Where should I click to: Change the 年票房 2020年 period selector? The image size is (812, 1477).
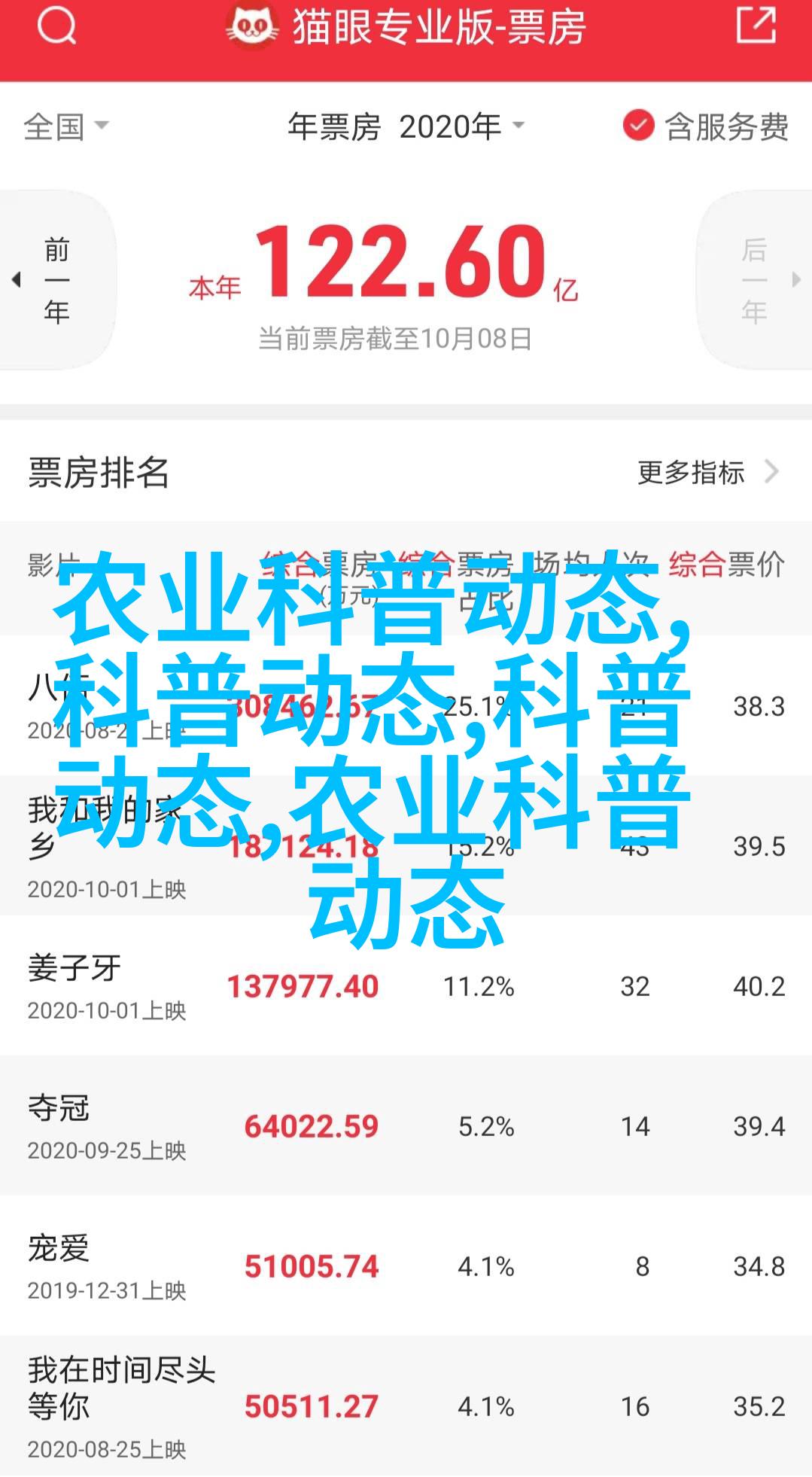click(406, 126)
